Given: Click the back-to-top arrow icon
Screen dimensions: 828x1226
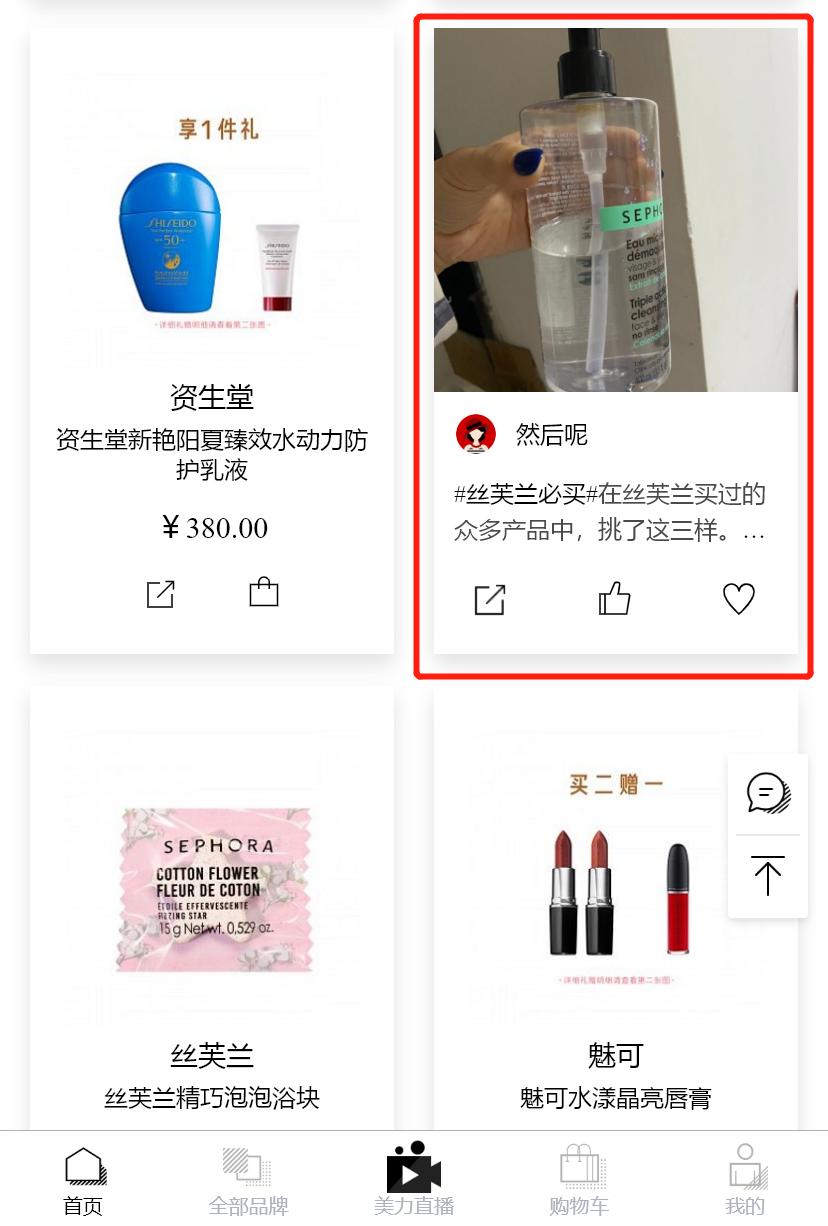Looking at the screenshot, I should (767, 876).
